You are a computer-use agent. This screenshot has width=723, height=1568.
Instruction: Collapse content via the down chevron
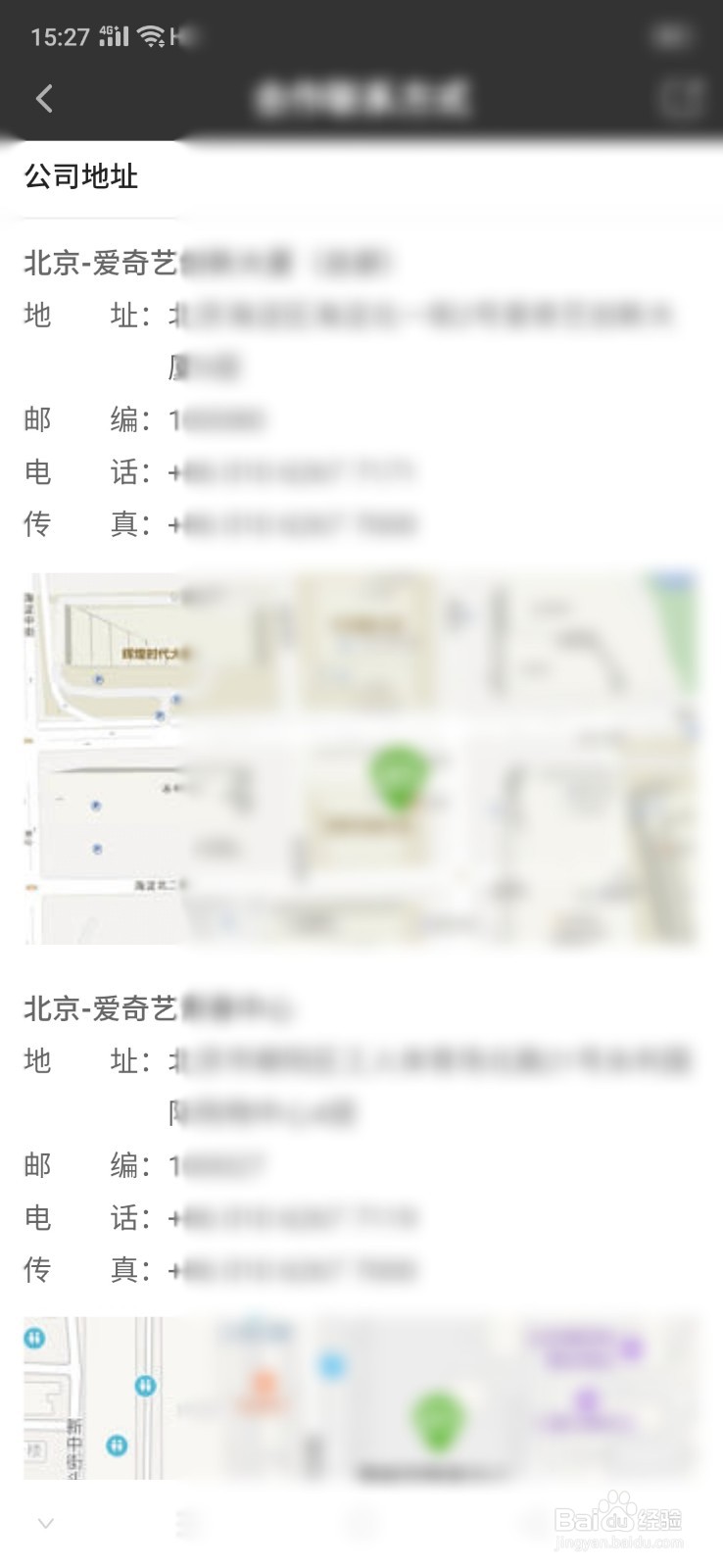pyautogui.click(x=46, y=1523)
